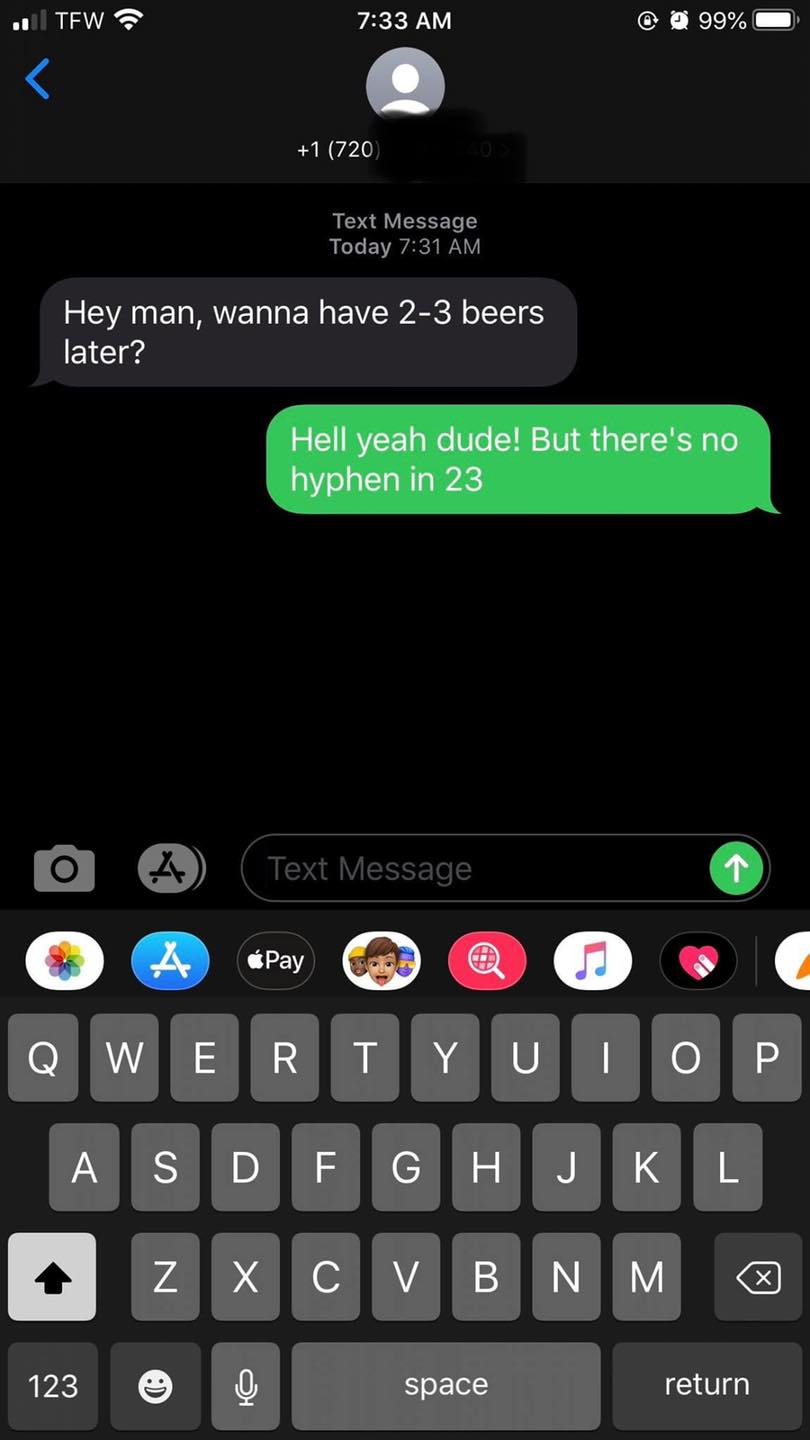Send the message with the green arrow
This screenshot has height=1440, width=810.
pos(737,868)
